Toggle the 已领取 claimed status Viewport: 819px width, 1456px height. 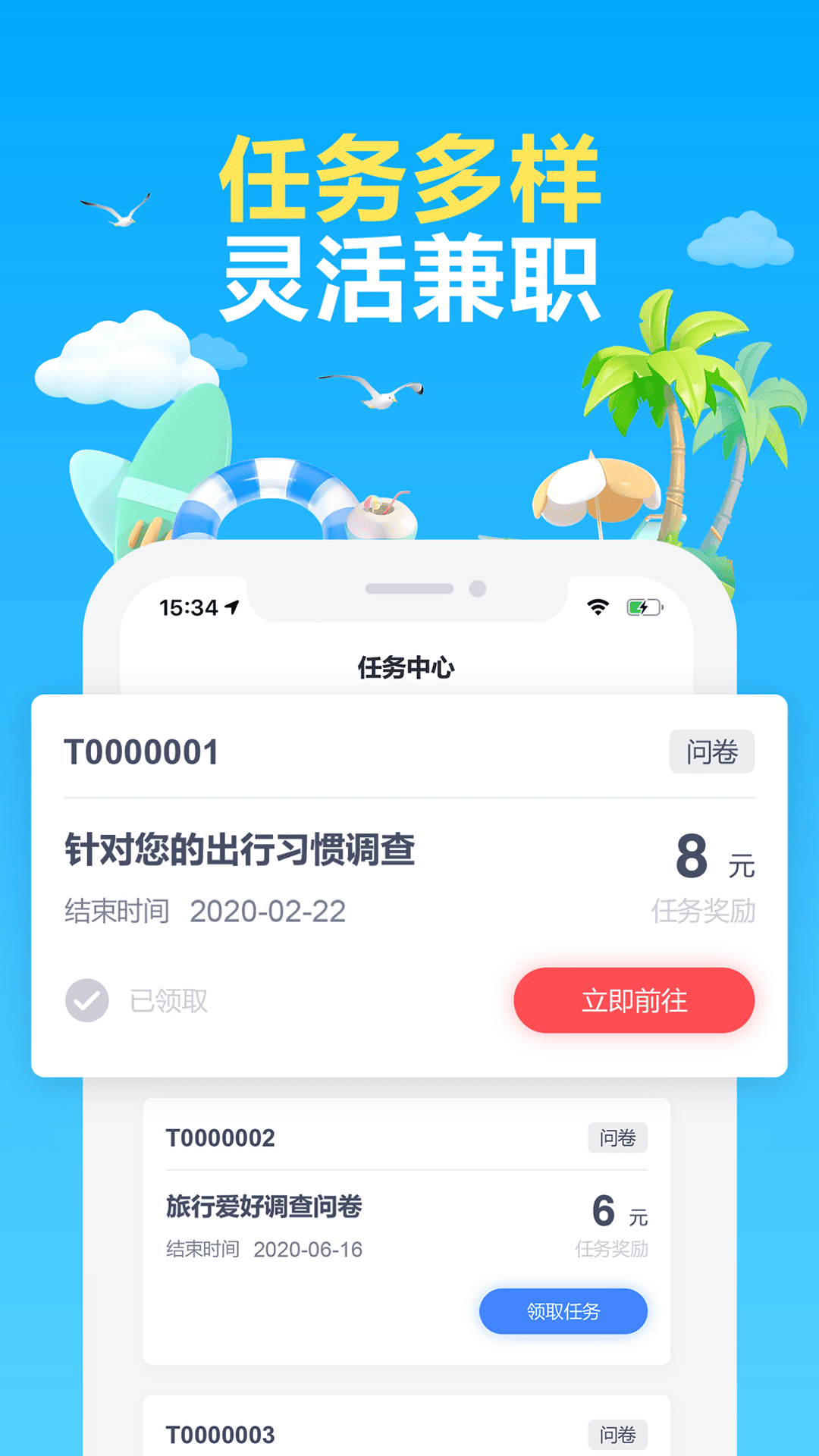pos(136,1001)
